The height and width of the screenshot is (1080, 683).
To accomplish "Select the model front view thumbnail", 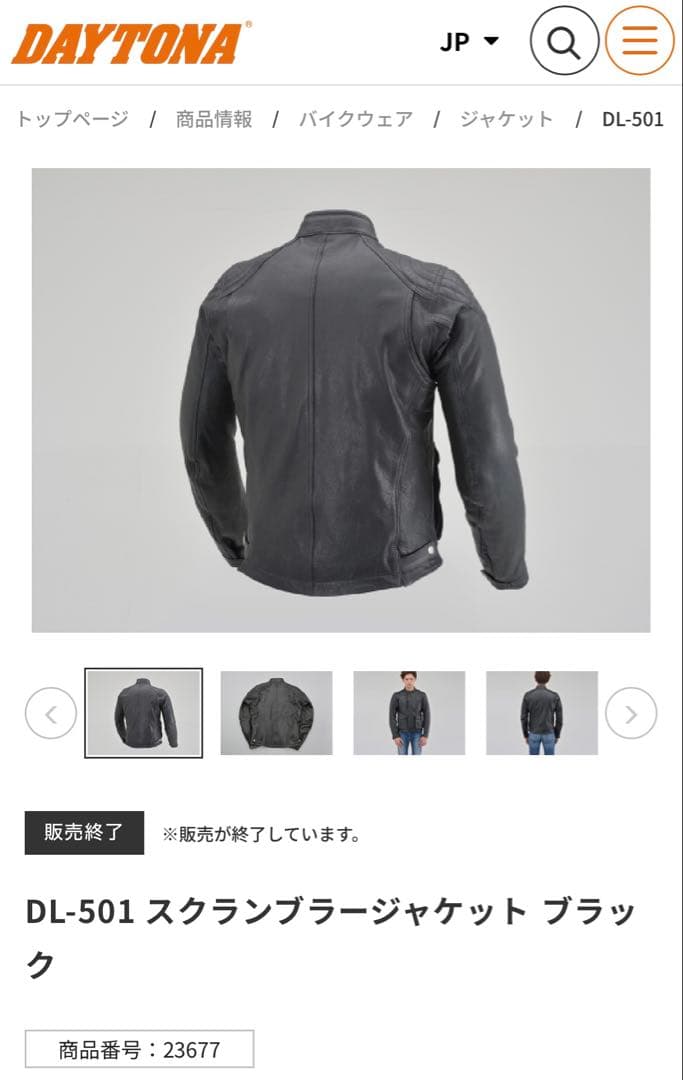I will point(409,713).
